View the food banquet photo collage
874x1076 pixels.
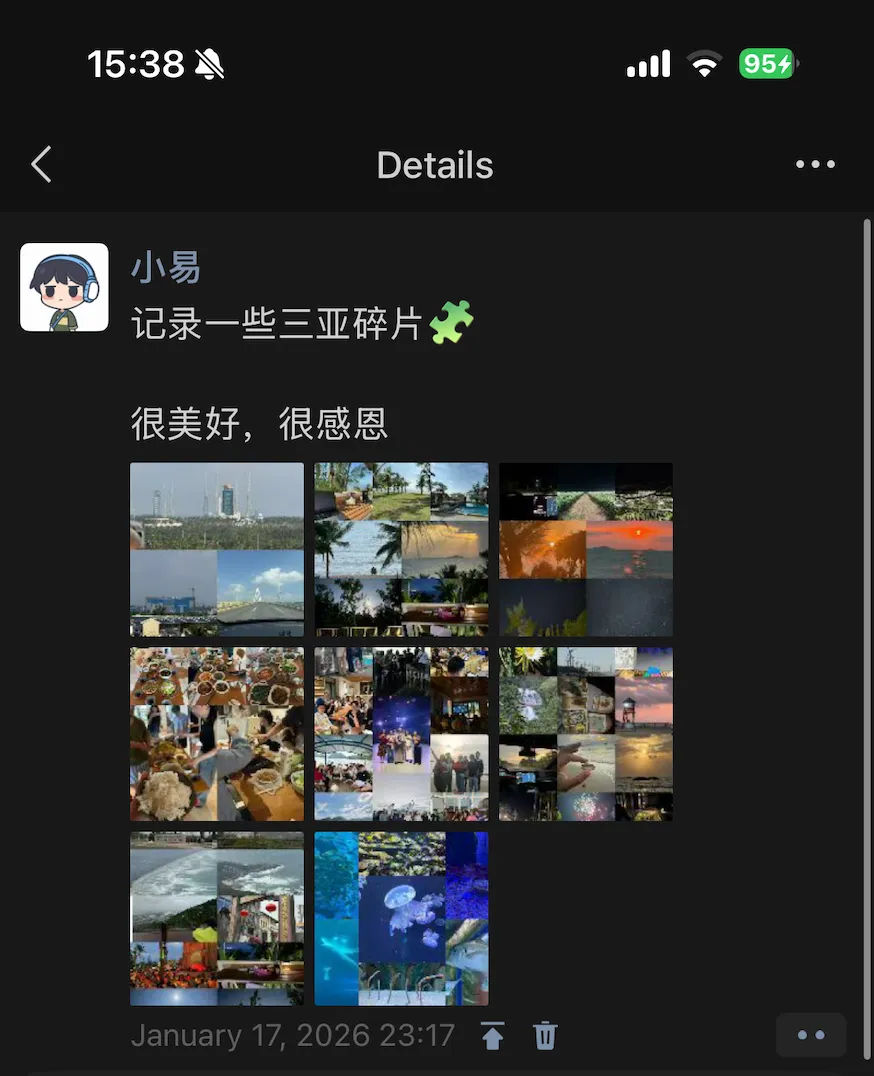pos(216,733)
